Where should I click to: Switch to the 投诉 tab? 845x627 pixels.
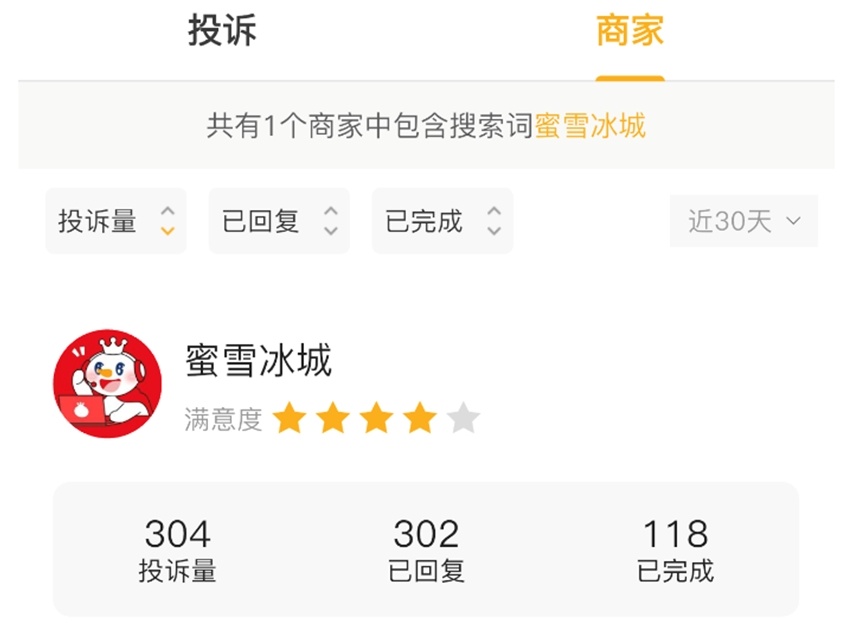222,30
